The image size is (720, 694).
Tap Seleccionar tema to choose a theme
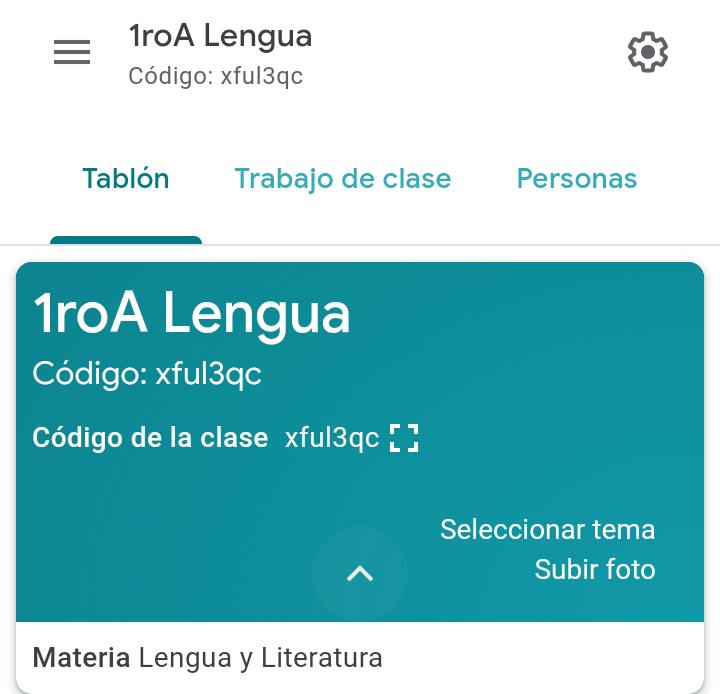point(547,529)
